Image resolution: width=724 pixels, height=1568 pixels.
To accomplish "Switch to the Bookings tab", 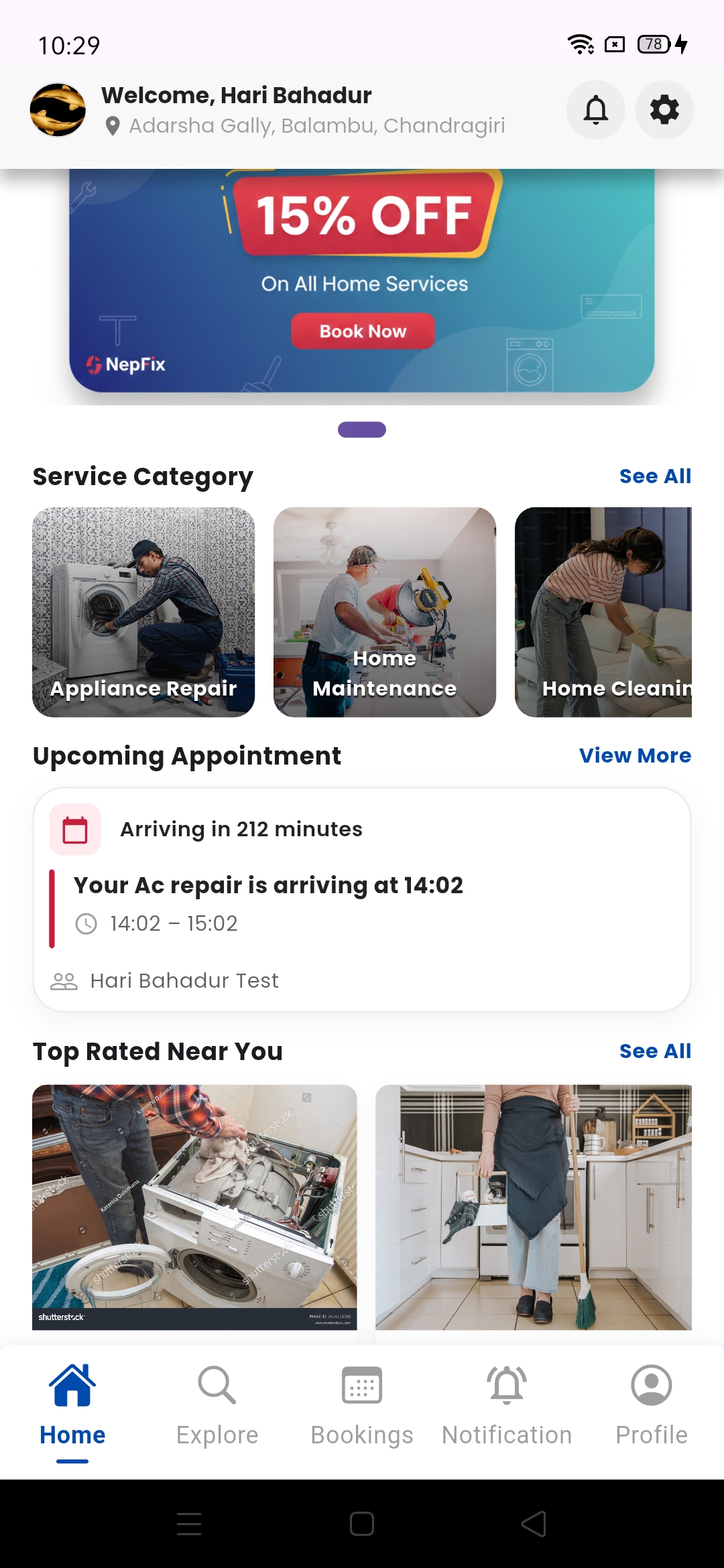I will [x=362, y=1404].
